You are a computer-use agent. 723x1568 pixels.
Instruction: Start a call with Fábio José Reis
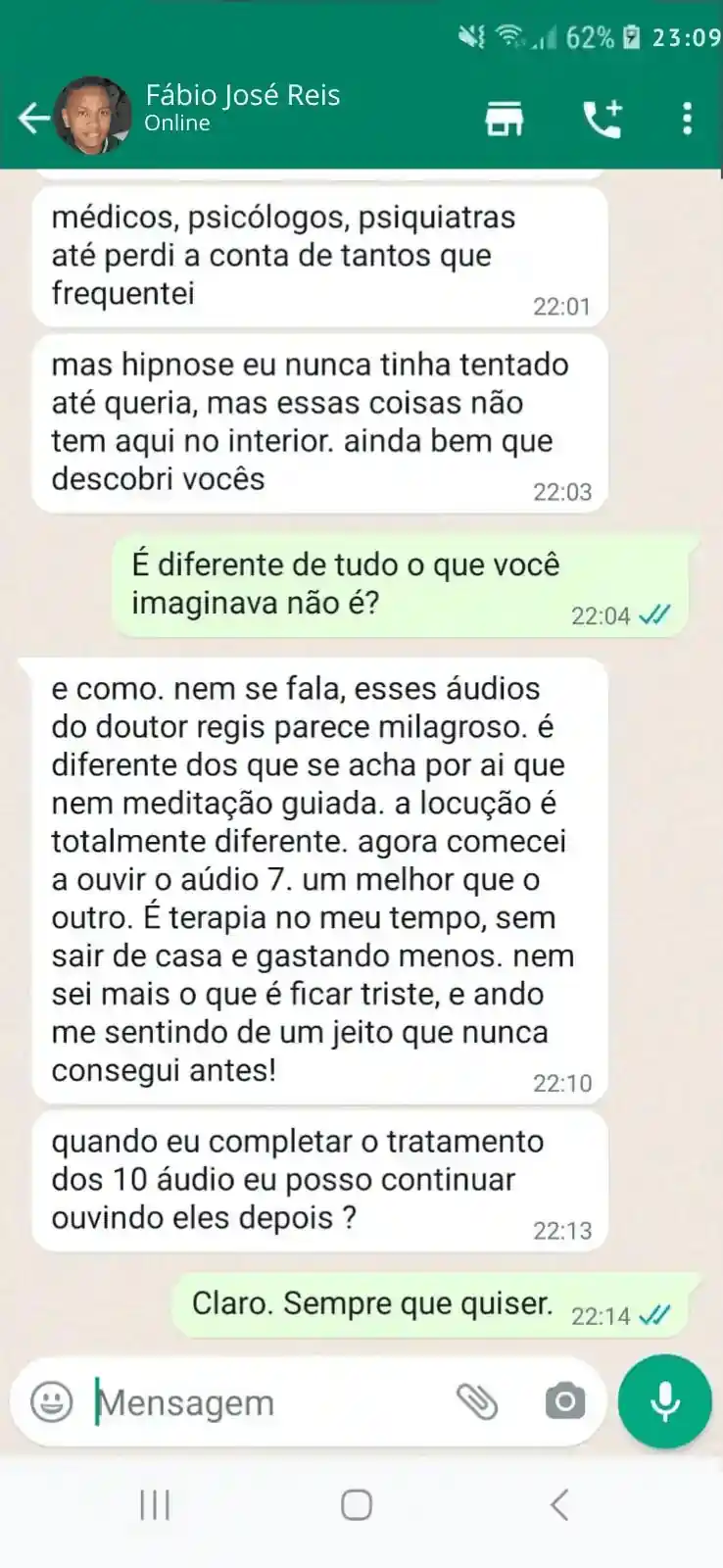pyautogui.click(x=602, y=119)
